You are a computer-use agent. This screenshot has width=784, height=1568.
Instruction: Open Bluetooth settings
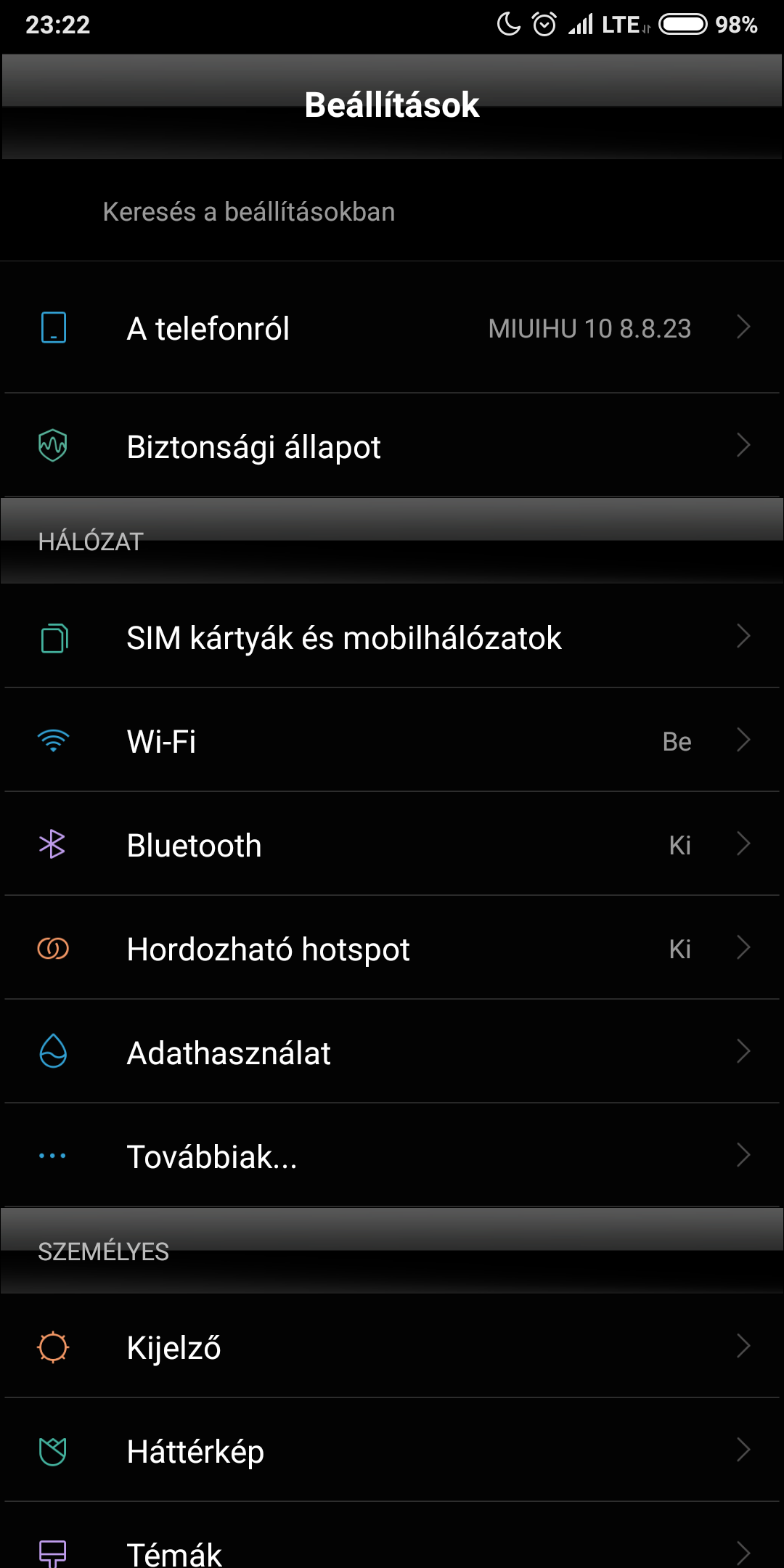[392, 845]
